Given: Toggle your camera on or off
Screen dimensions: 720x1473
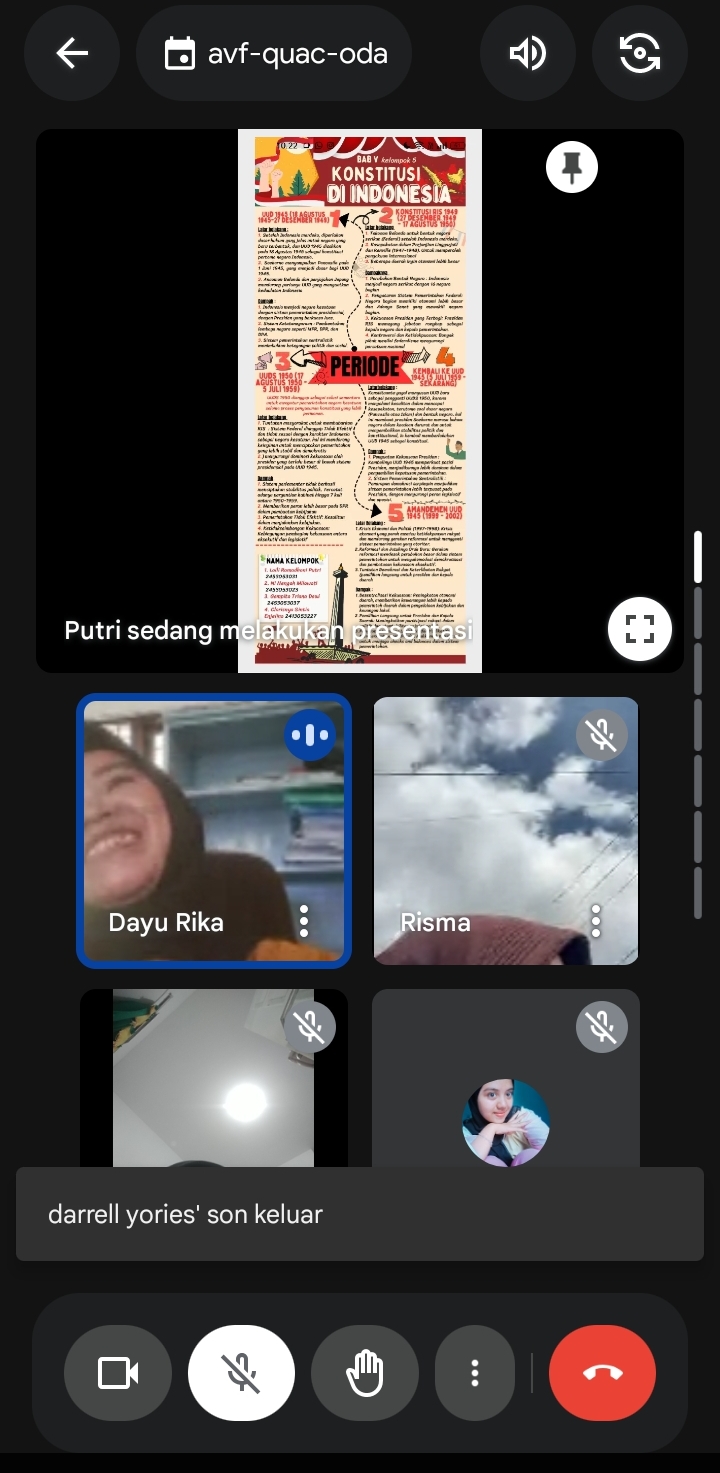Looking at the screenshot, I should point(118,1373).
